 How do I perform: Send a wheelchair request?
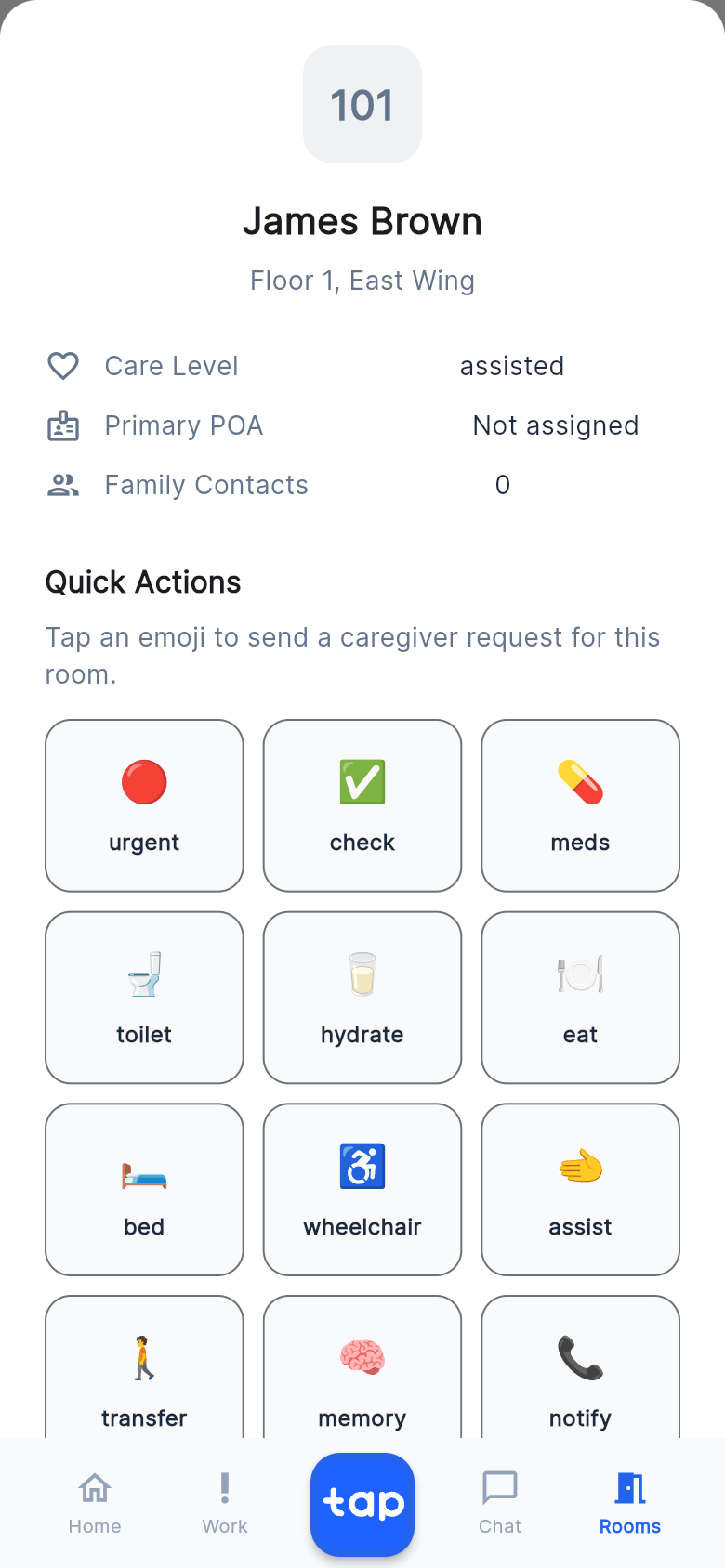(362, 1190)
